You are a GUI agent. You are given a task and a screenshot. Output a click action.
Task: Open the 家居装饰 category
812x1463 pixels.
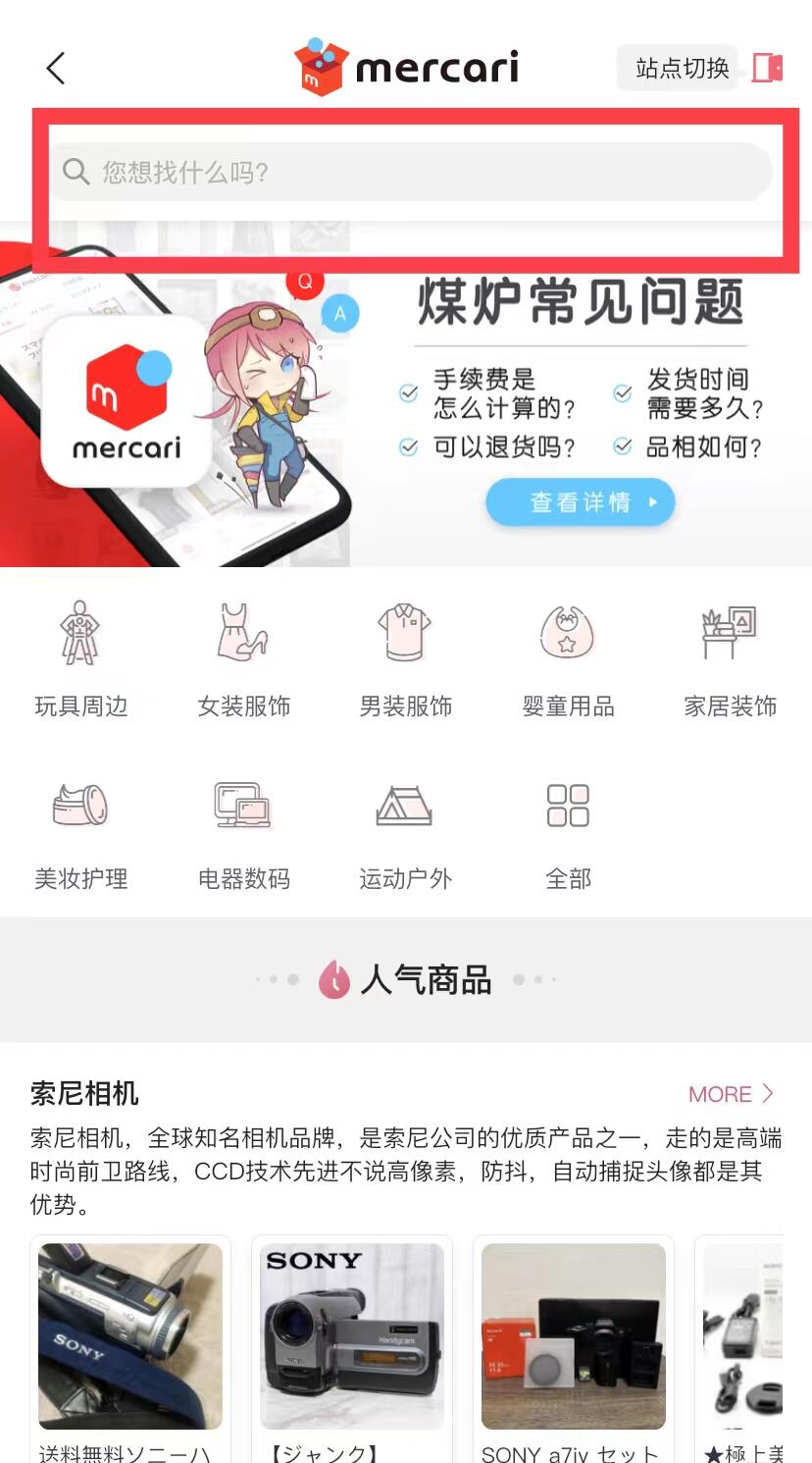tap(731, 659)
